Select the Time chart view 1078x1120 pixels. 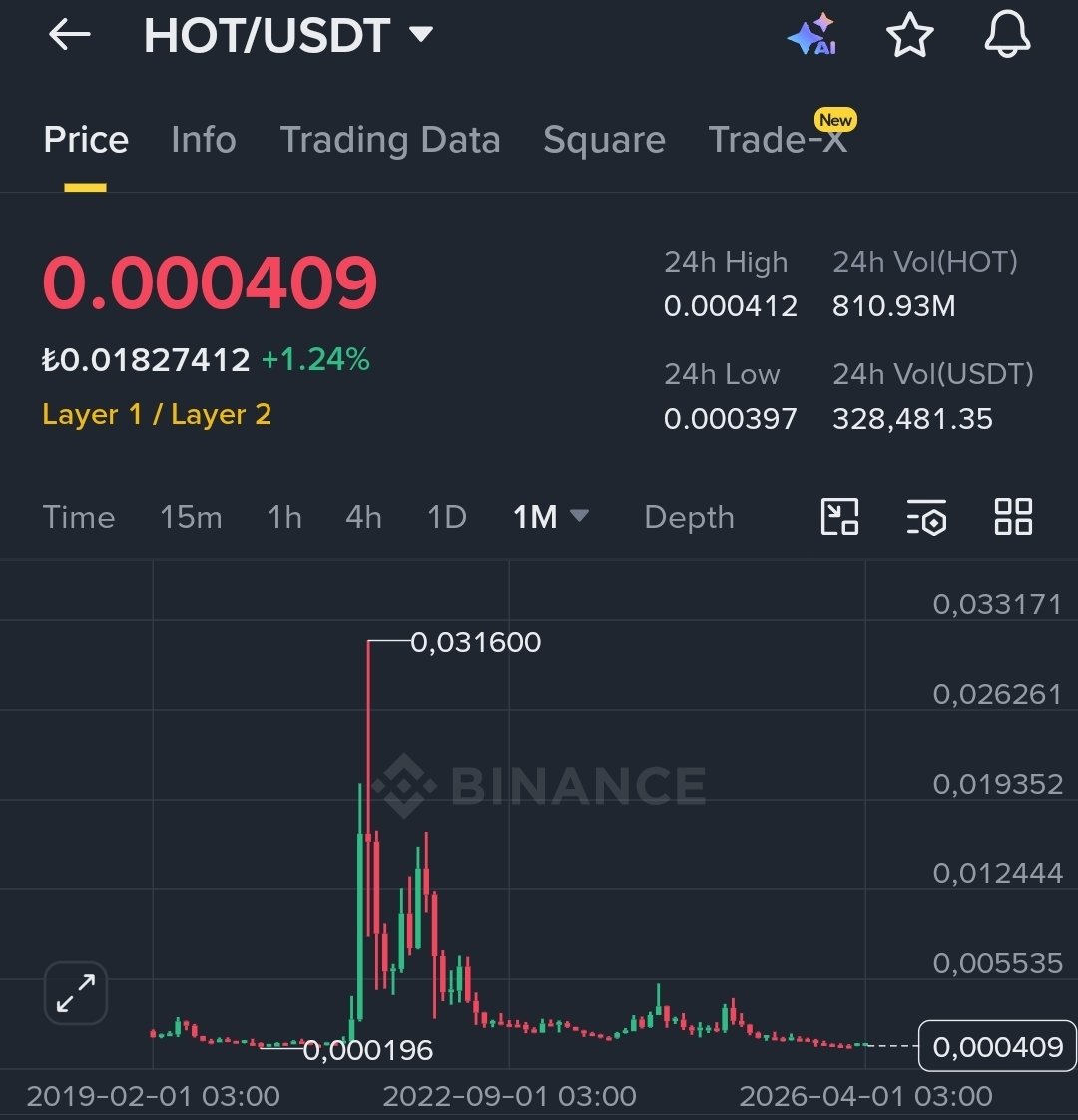[x=78, y=517]
